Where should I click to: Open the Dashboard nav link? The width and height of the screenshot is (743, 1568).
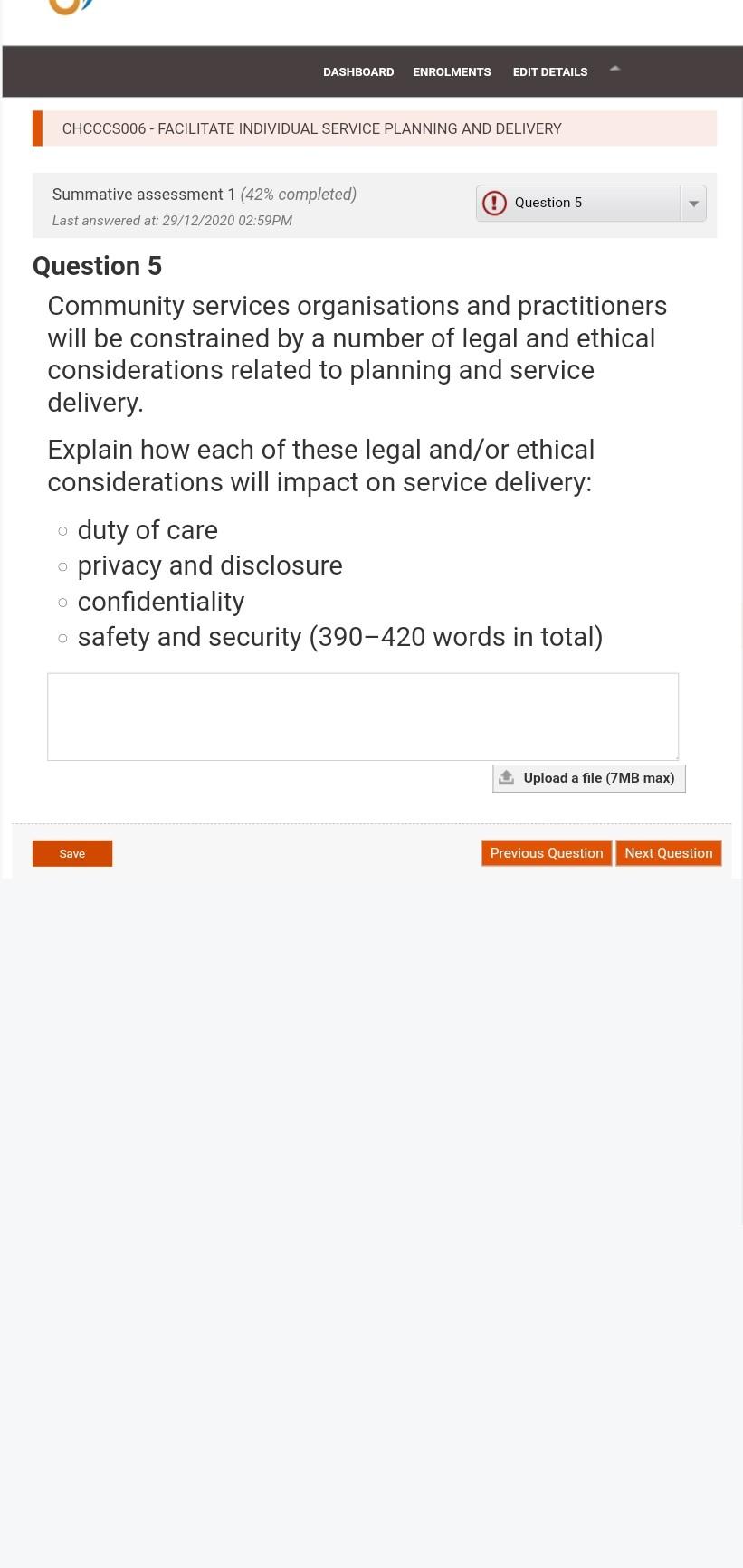(x=358, y=71)
